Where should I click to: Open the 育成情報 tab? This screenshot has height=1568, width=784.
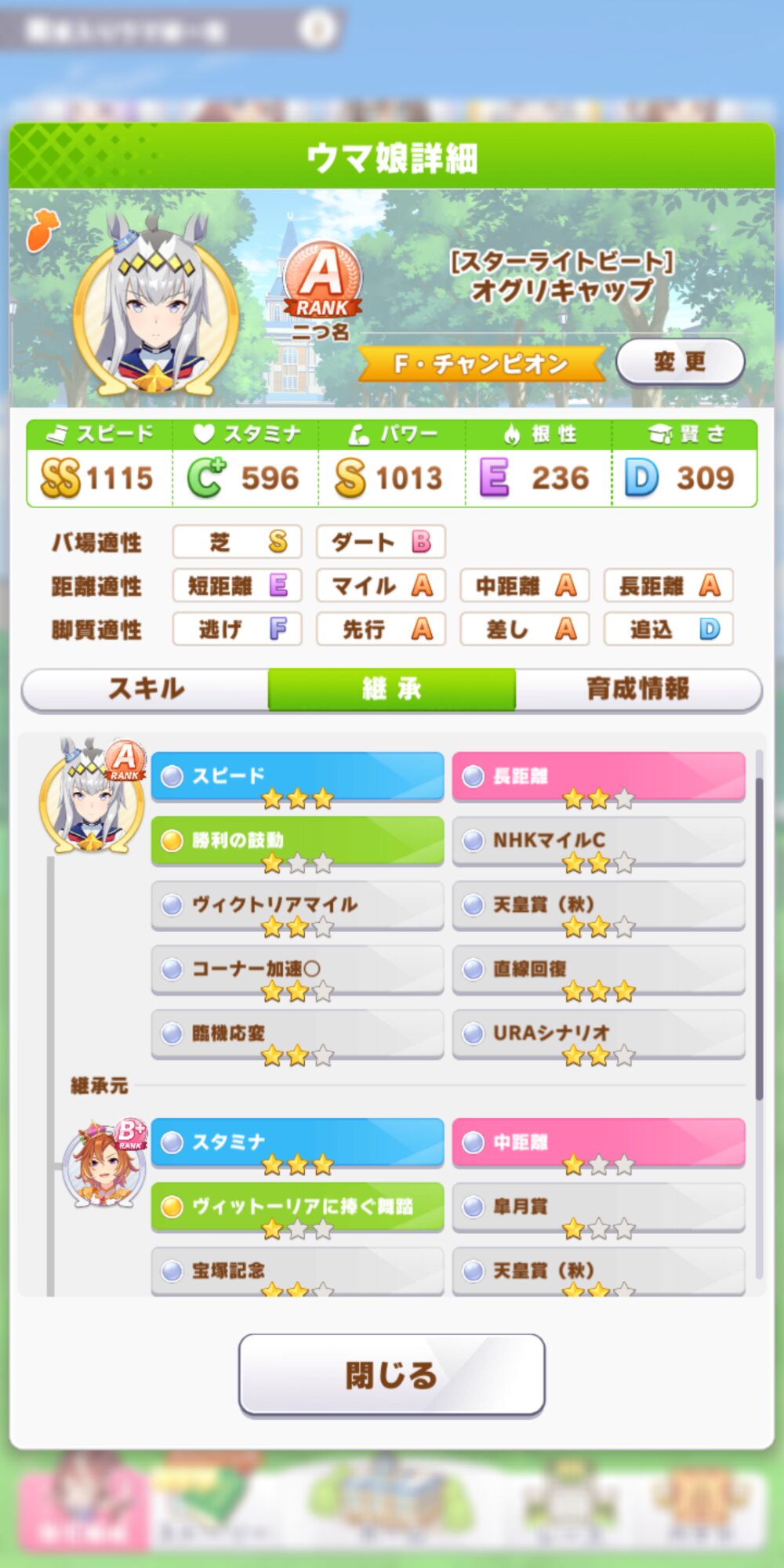638,689
